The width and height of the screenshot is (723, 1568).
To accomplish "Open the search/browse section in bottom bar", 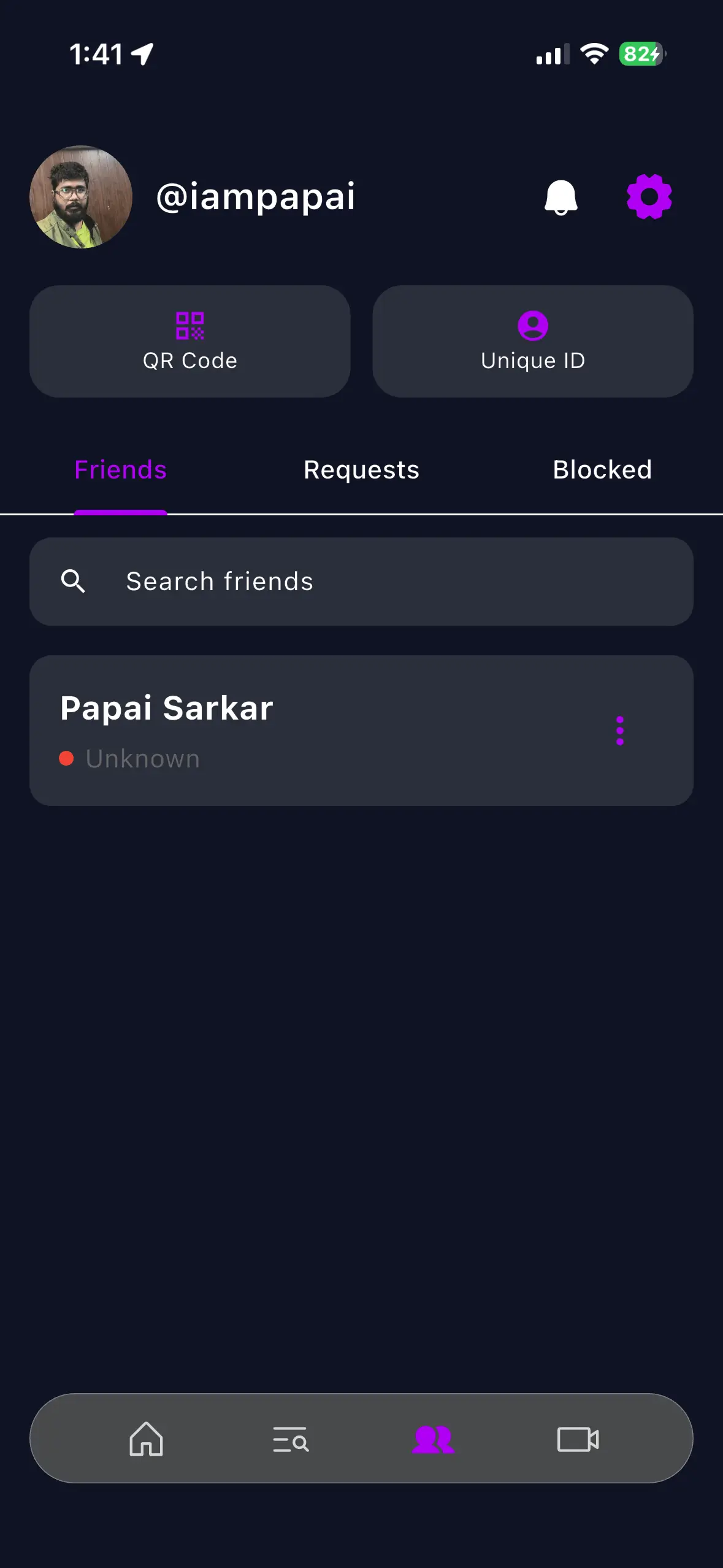I will (x=290, y=1440).
